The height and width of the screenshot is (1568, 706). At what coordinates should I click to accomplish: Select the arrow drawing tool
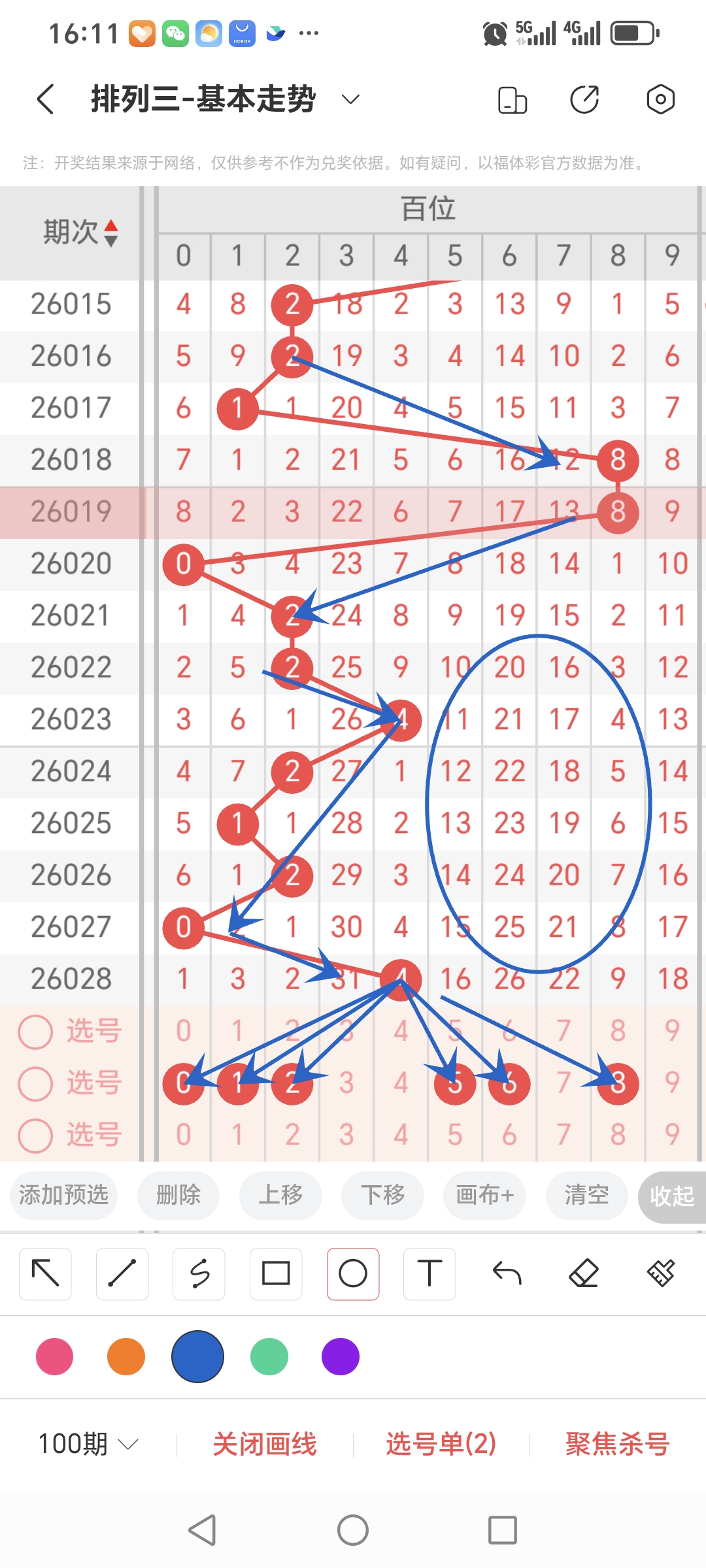coord(44,1273)
